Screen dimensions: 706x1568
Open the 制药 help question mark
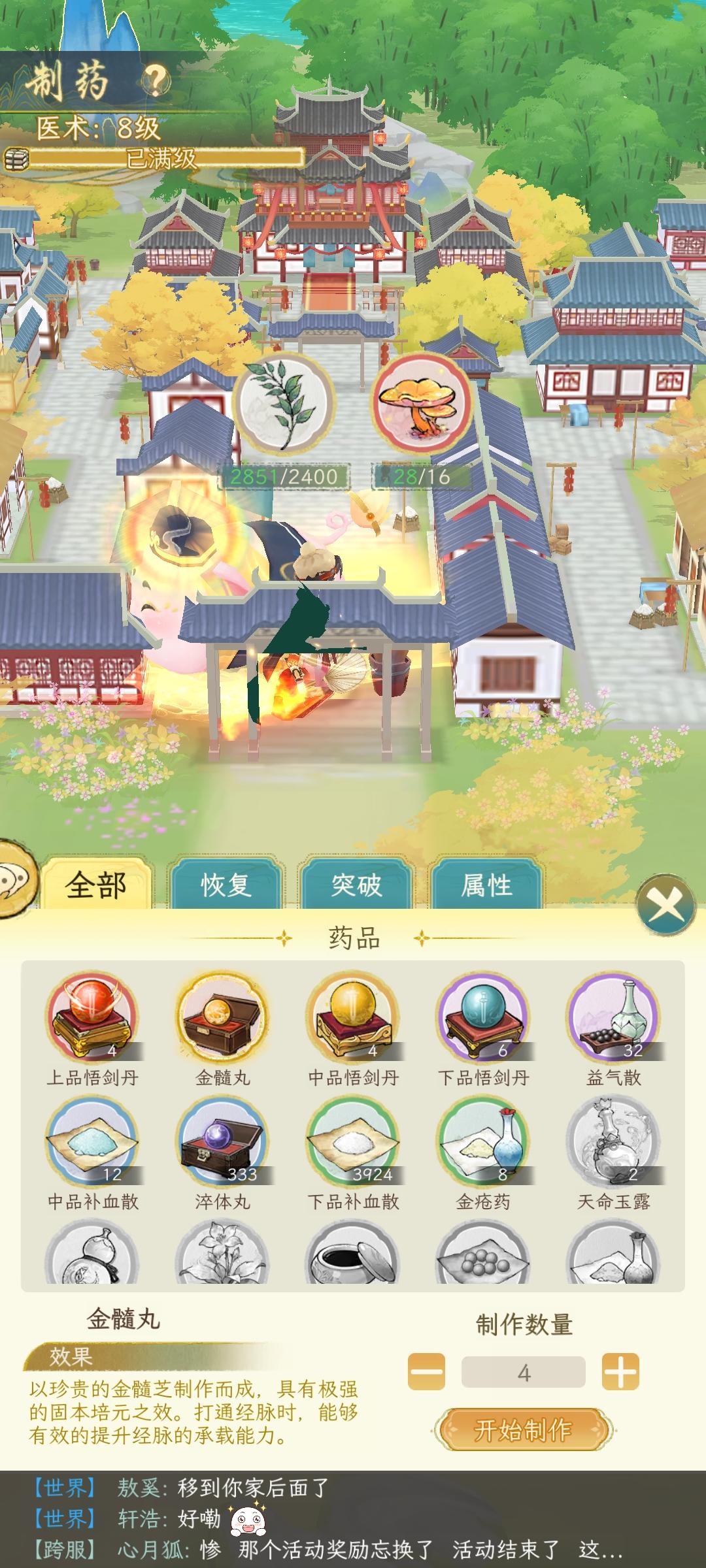pyautogui.click(x=152, y=80)
